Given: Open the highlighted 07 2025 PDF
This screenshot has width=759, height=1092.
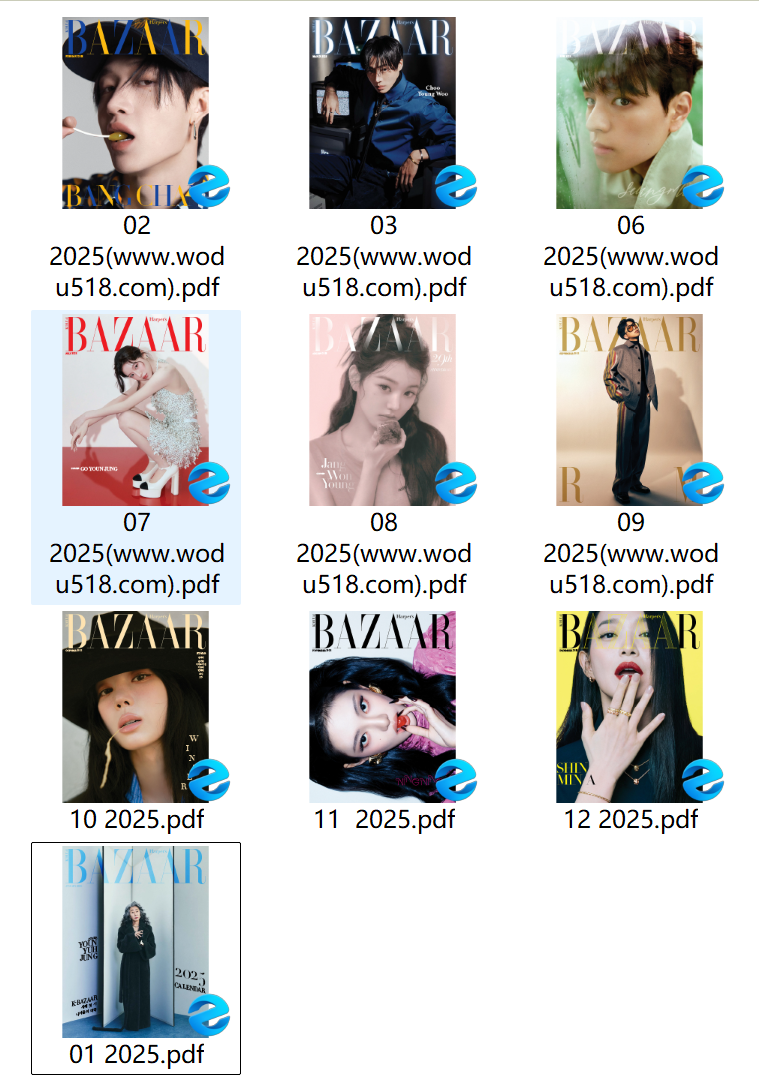Looking at the screenshot, I should [x=135, y=409].
